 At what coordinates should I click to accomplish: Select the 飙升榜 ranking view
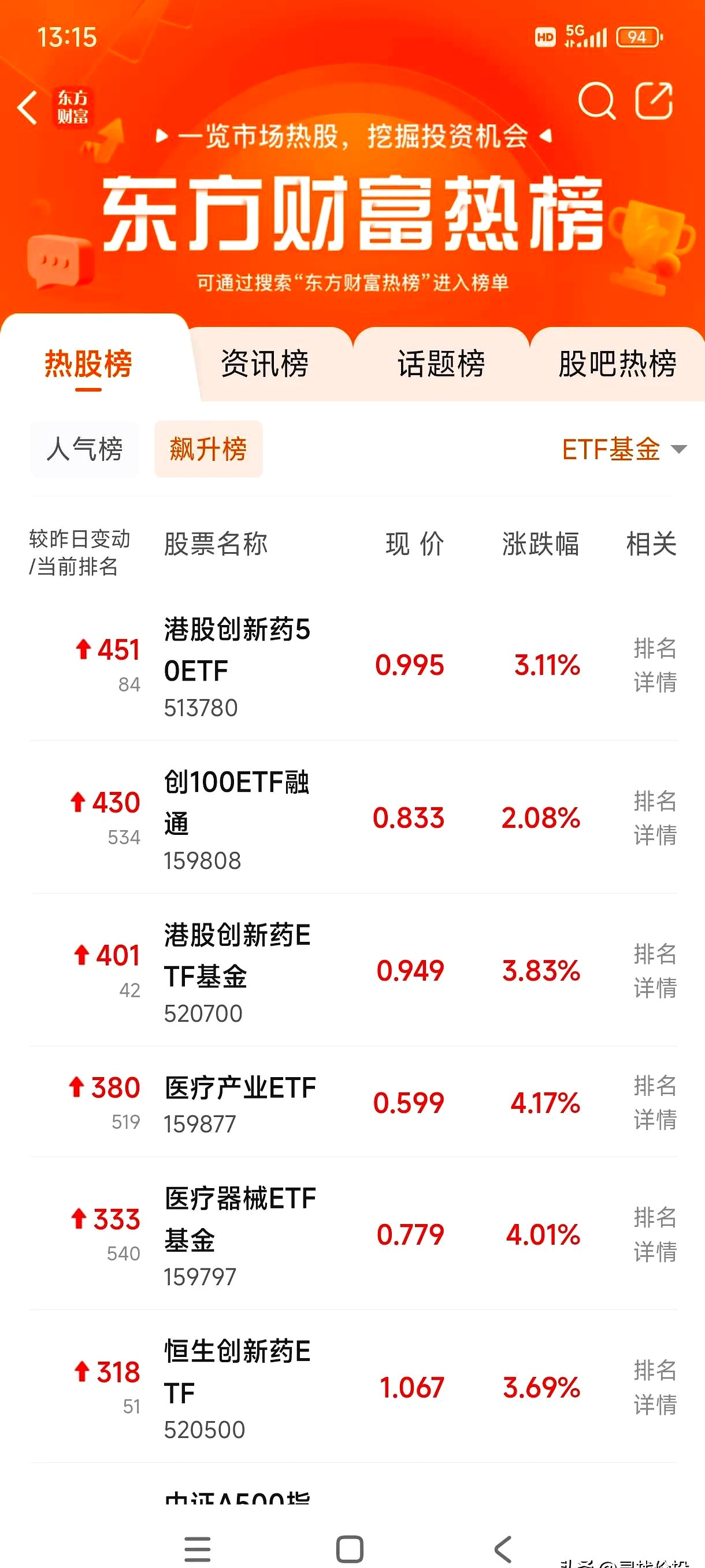(208, 449)
